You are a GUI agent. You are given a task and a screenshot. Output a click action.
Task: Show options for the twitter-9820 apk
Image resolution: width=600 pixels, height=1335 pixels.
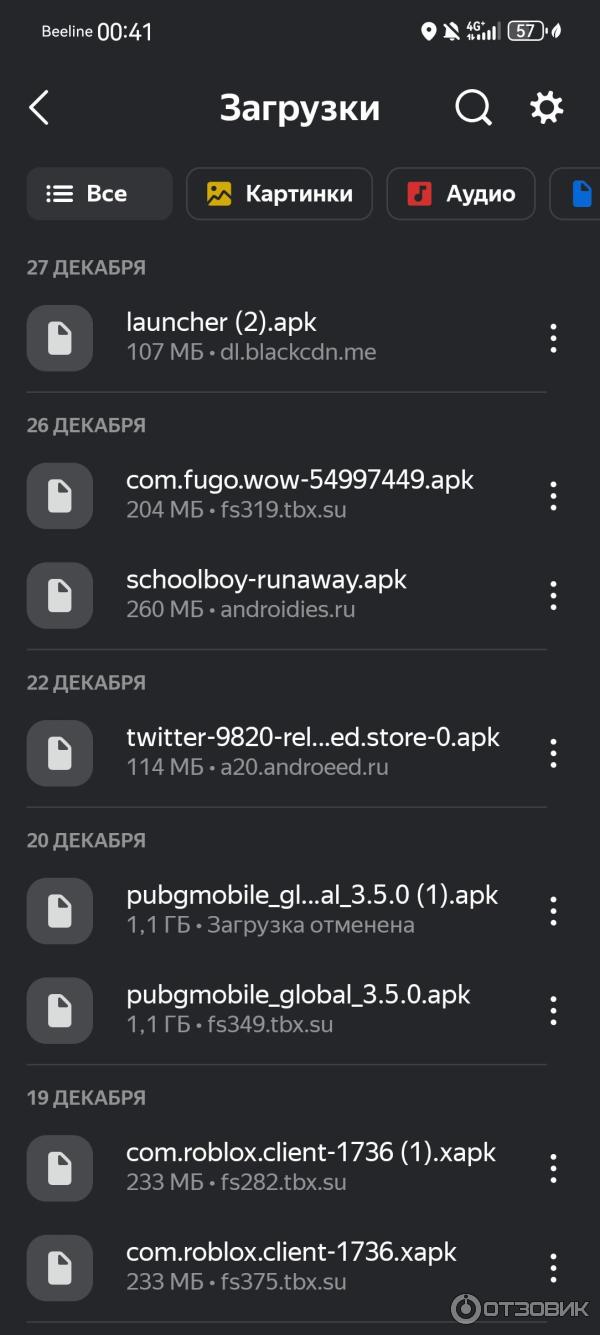tap(553, 753)
